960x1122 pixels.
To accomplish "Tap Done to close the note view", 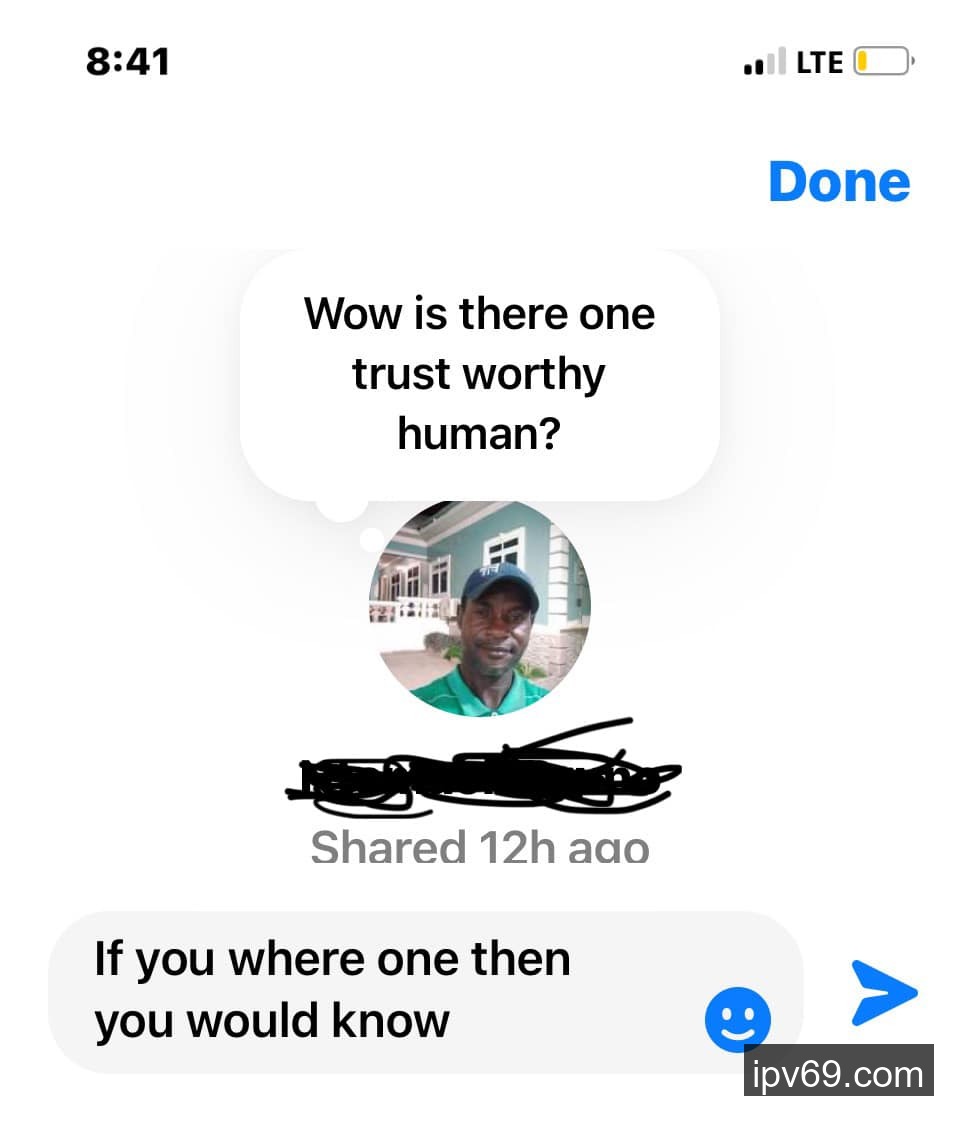I will point(838,182).
